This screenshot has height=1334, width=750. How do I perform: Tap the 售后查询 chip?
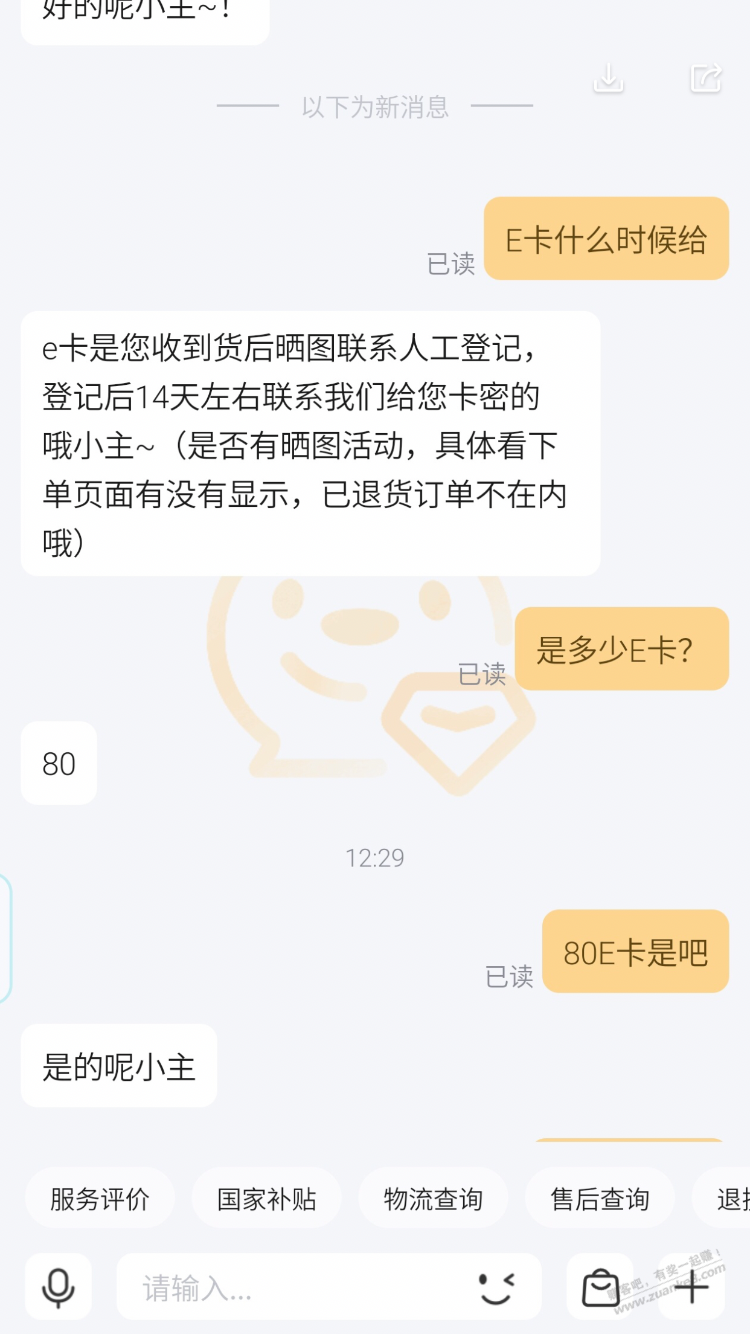pyautogui.click(x=599, y=1199)
